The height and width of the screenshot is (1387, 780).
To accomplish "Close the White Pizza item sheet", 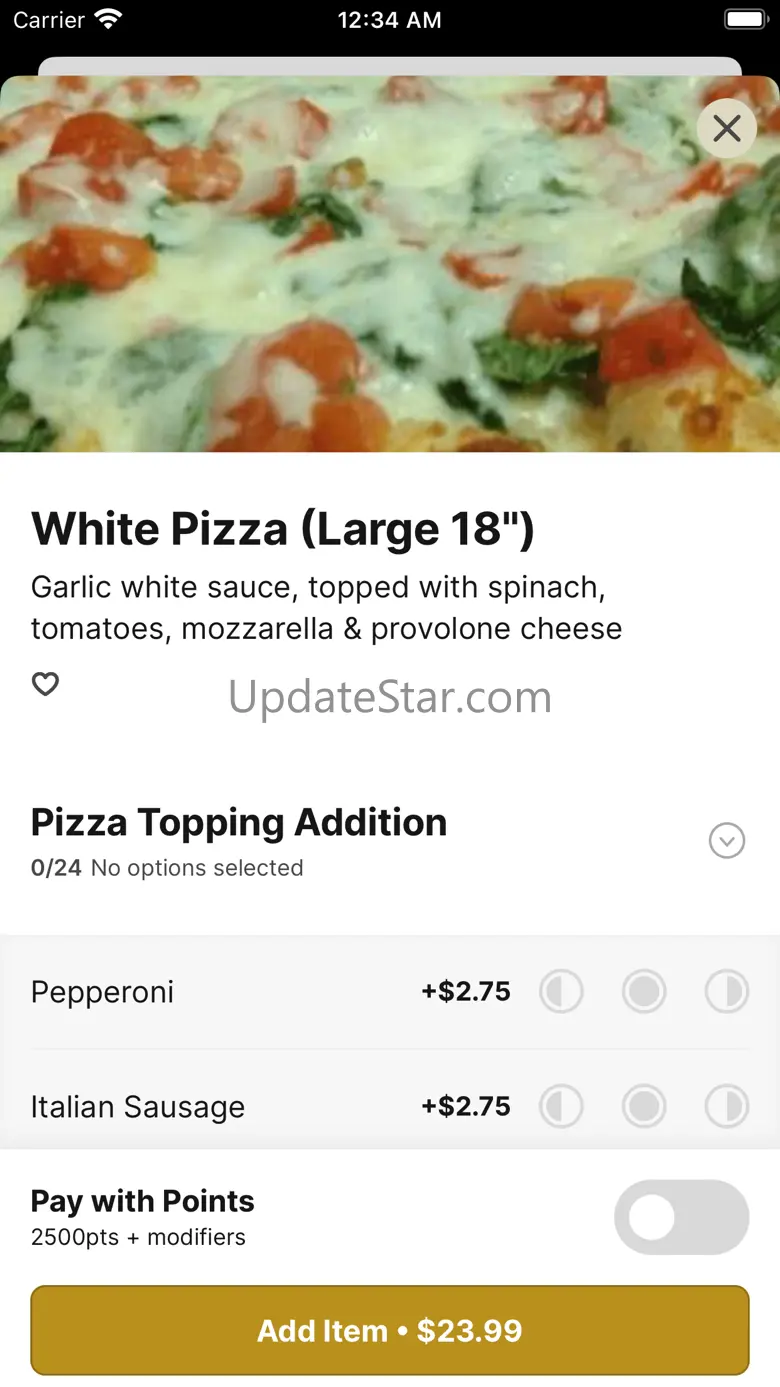I will [x=727, y=128].
